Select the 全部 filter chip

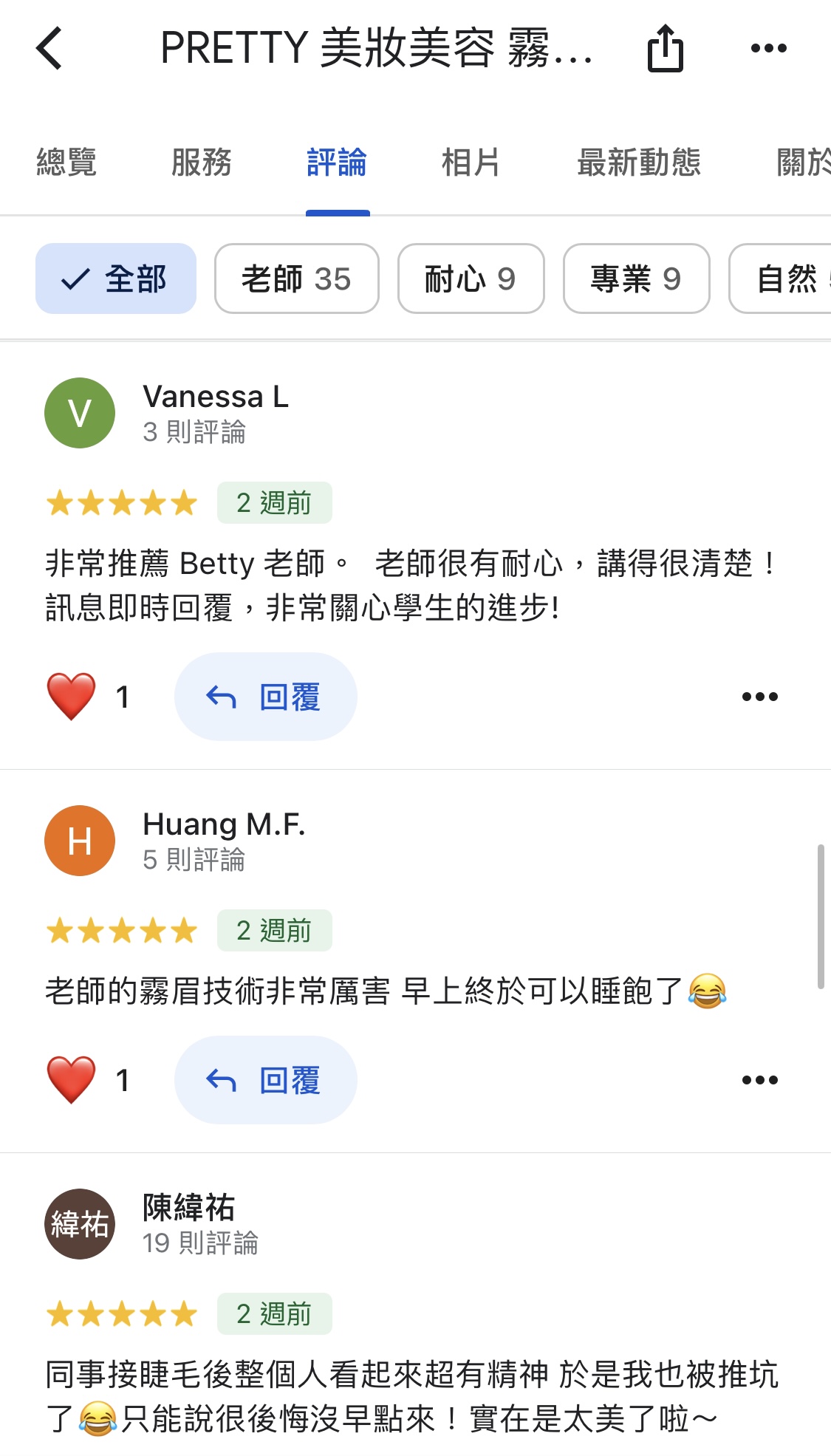tap(116, 278)
